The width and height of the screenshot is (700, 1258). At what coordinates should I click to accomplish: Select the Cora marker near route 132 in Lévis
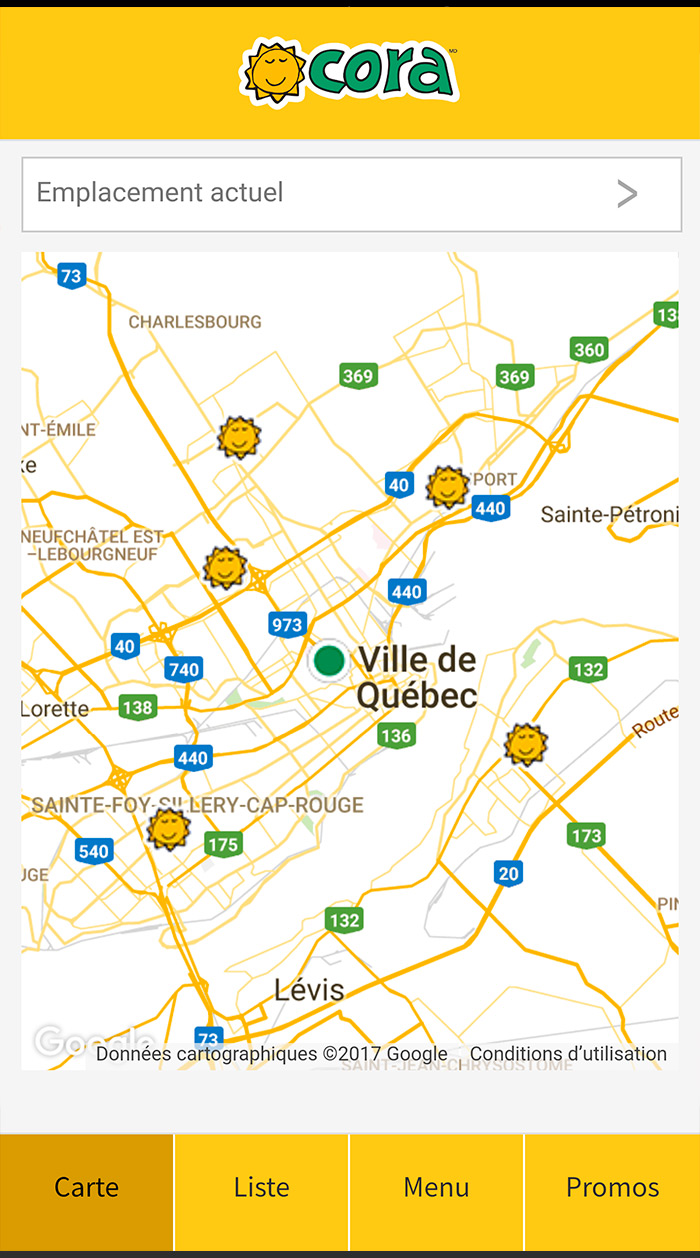pos(526,744)
